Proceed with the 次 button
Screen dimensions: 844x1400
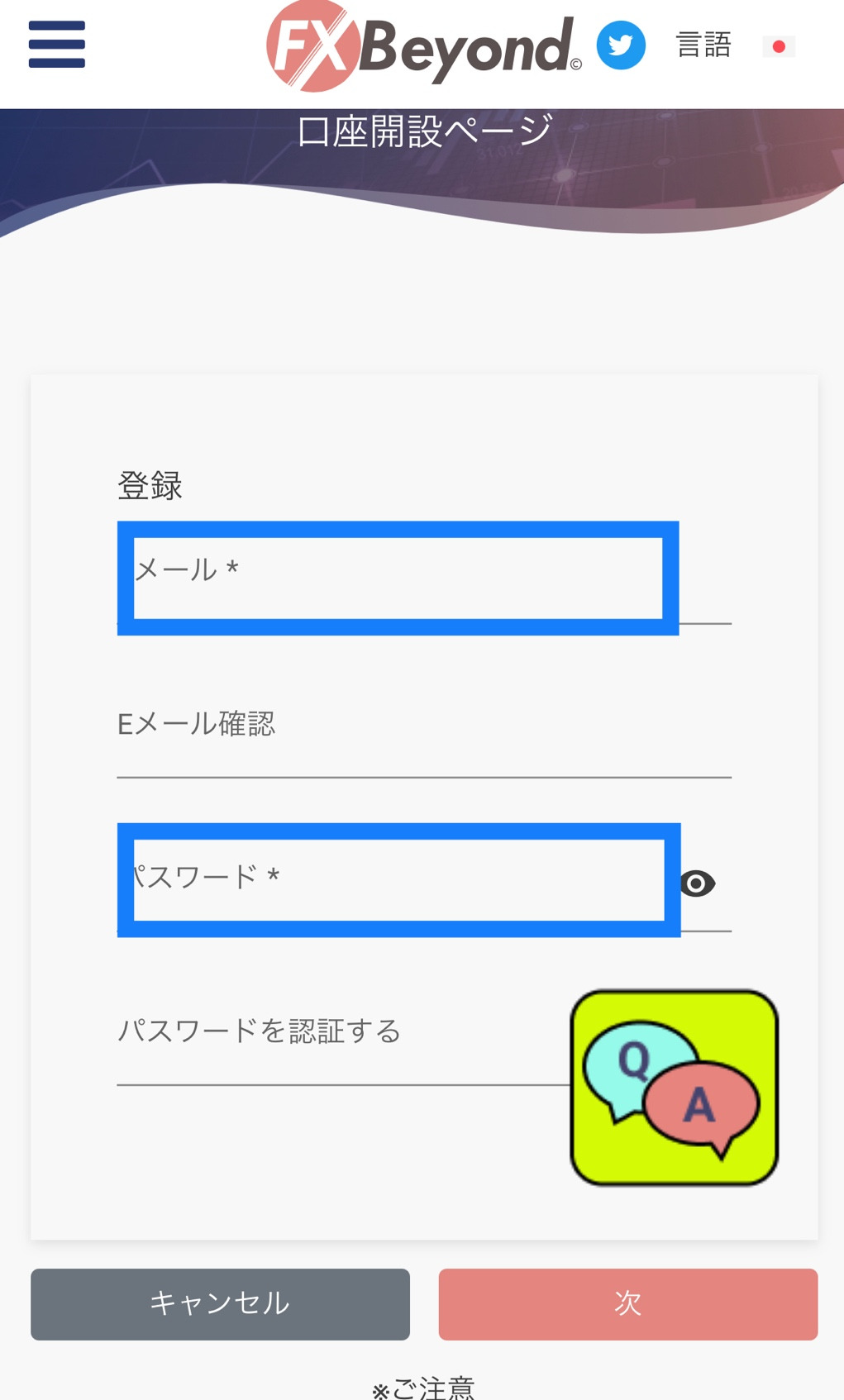pos(628,1304)
